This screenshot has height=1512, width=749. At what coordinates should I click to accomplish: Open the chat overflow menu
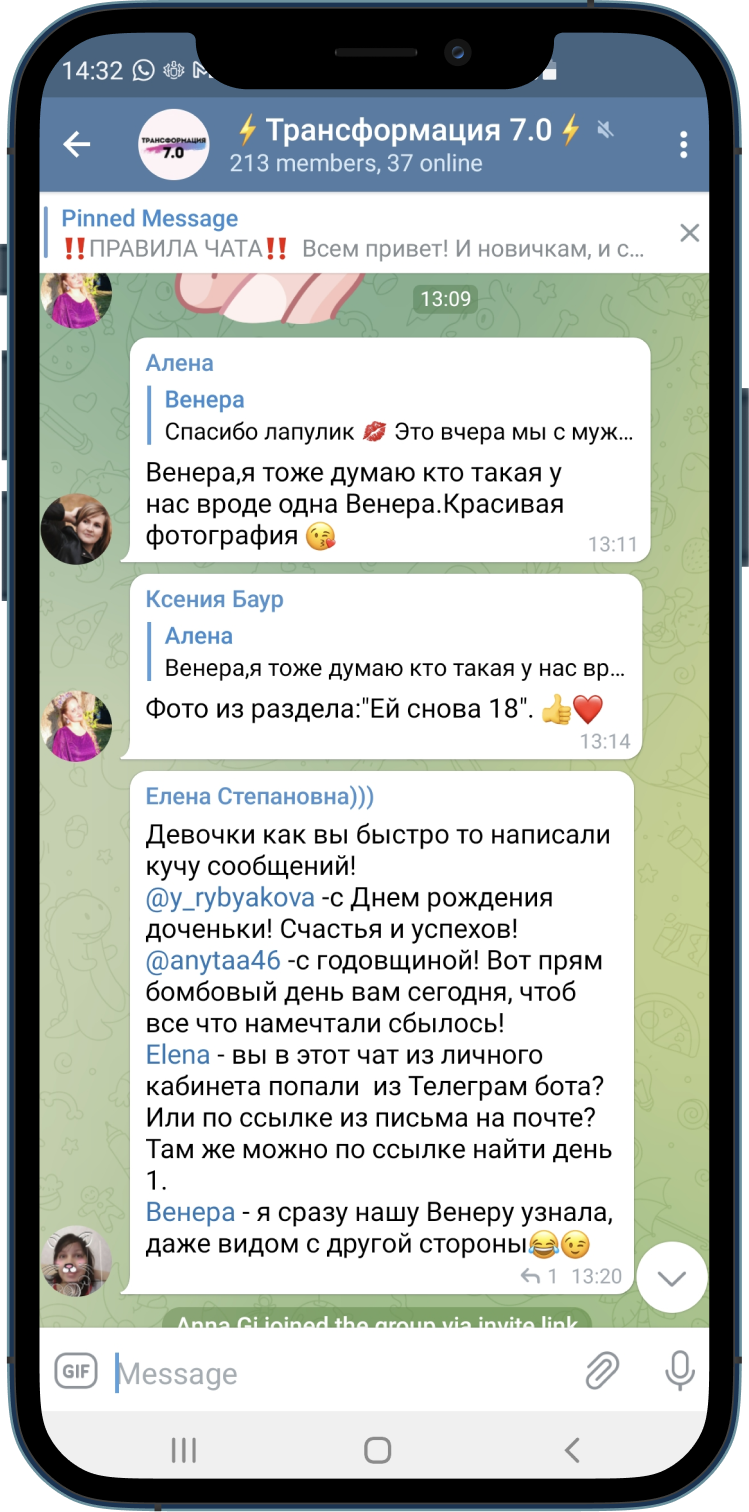tap(683, 145)
